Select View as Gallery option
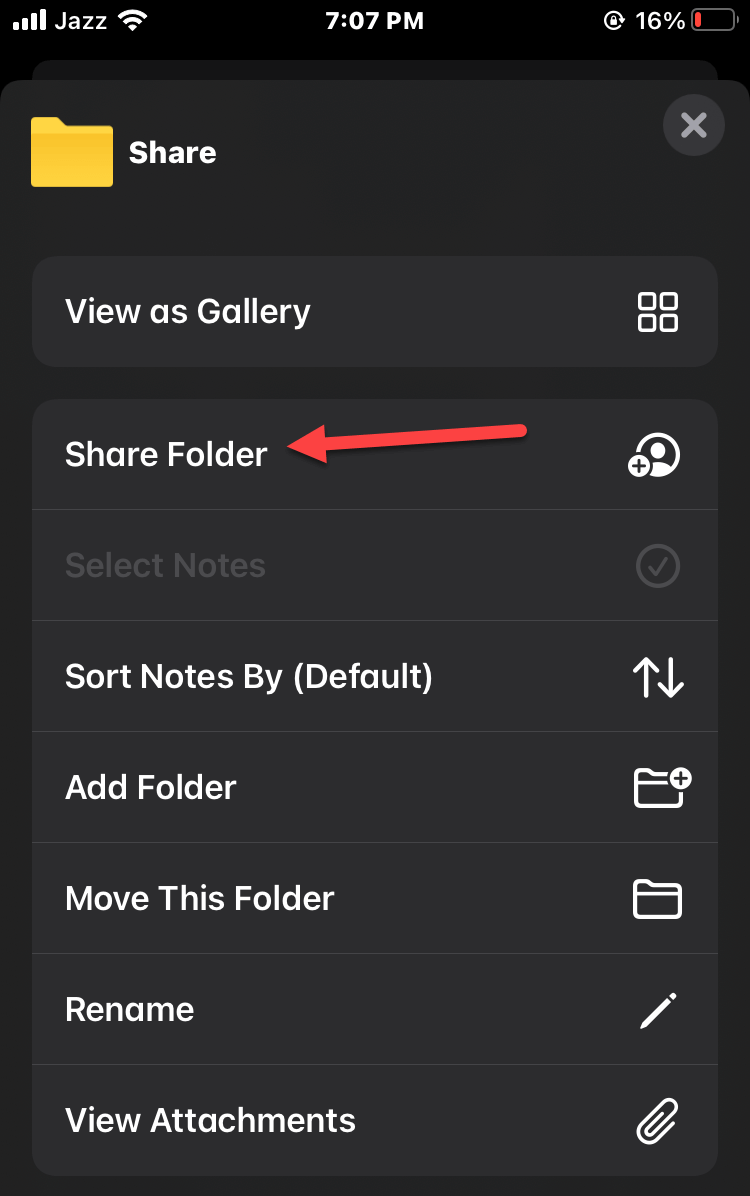The height and width of the screenshot is (1196, 750). [x=374, y=312]
